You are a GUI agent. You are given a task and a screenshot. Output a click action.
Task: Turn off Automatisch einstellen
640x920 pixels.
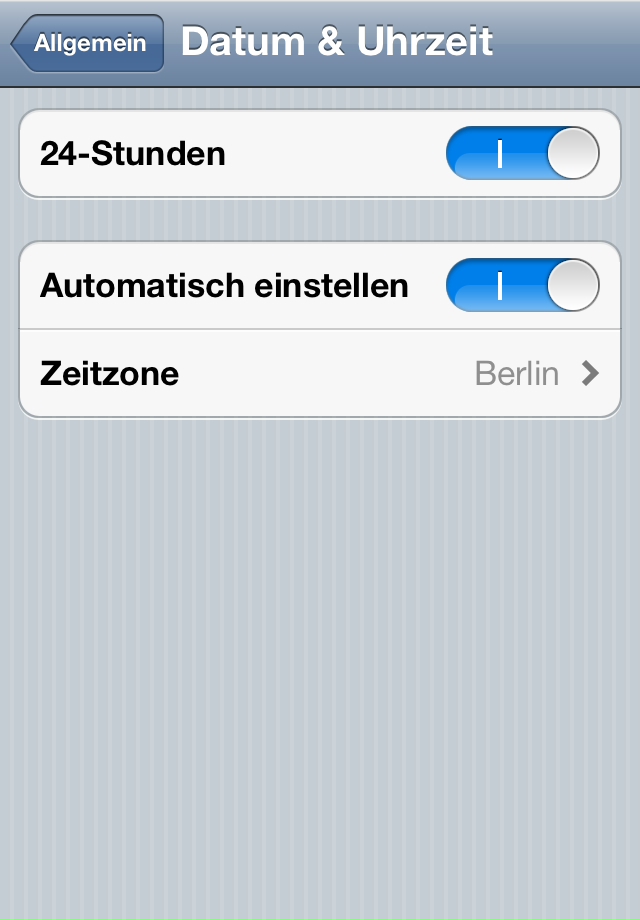[x=522, y=286]
